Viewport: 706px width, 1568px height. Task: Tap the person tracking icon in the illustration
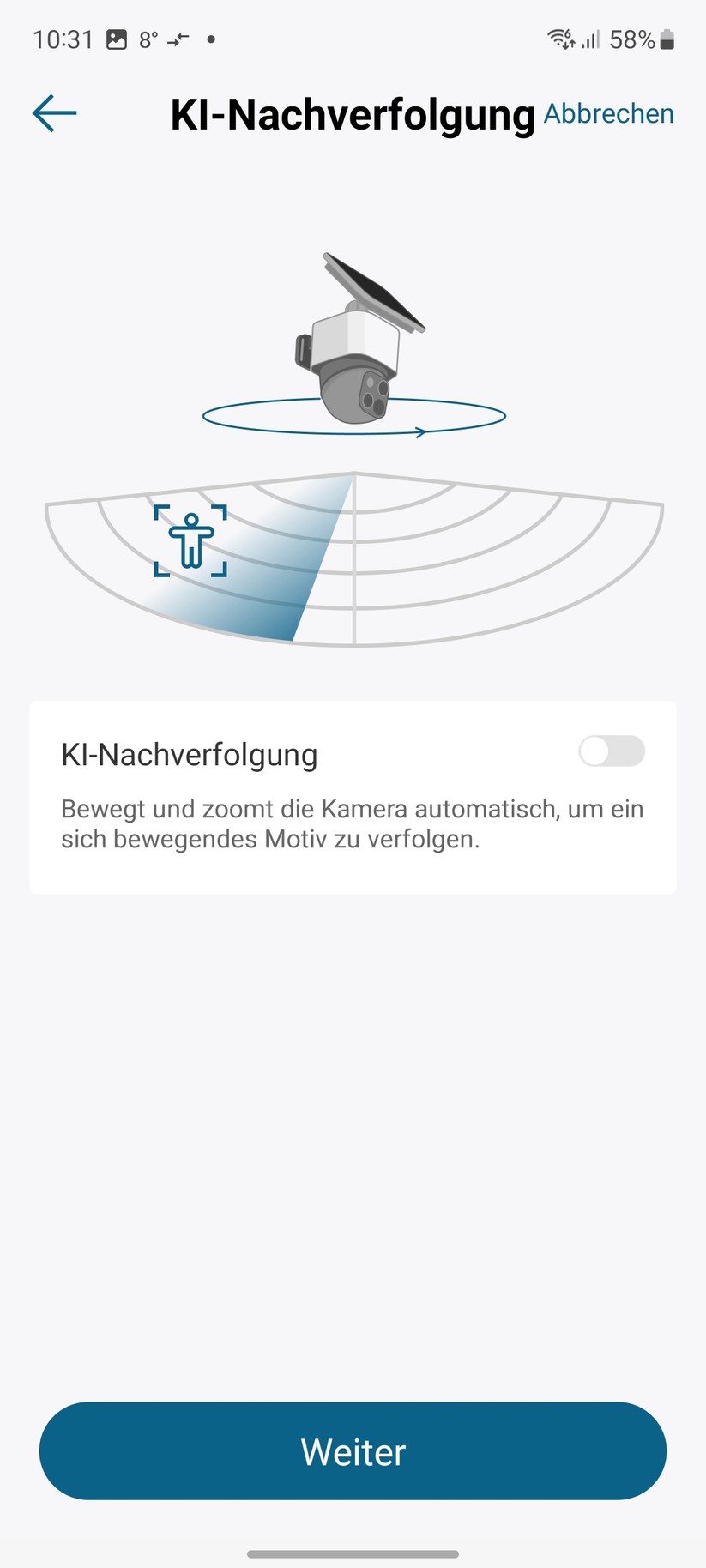coord(190,540)
